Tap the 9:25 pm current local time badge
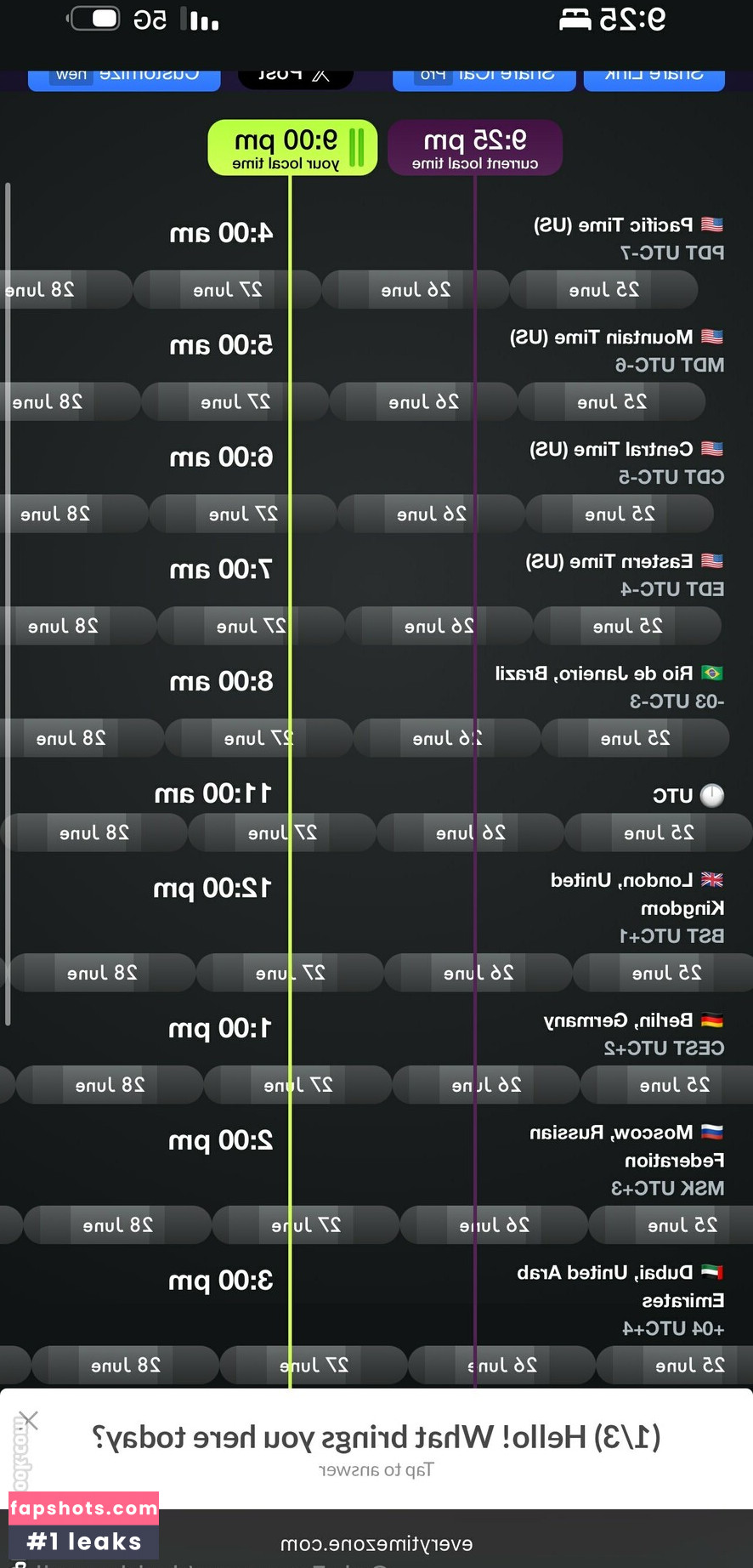The width and height of the screenshot is (753, 1568). (x=474, y=148)
